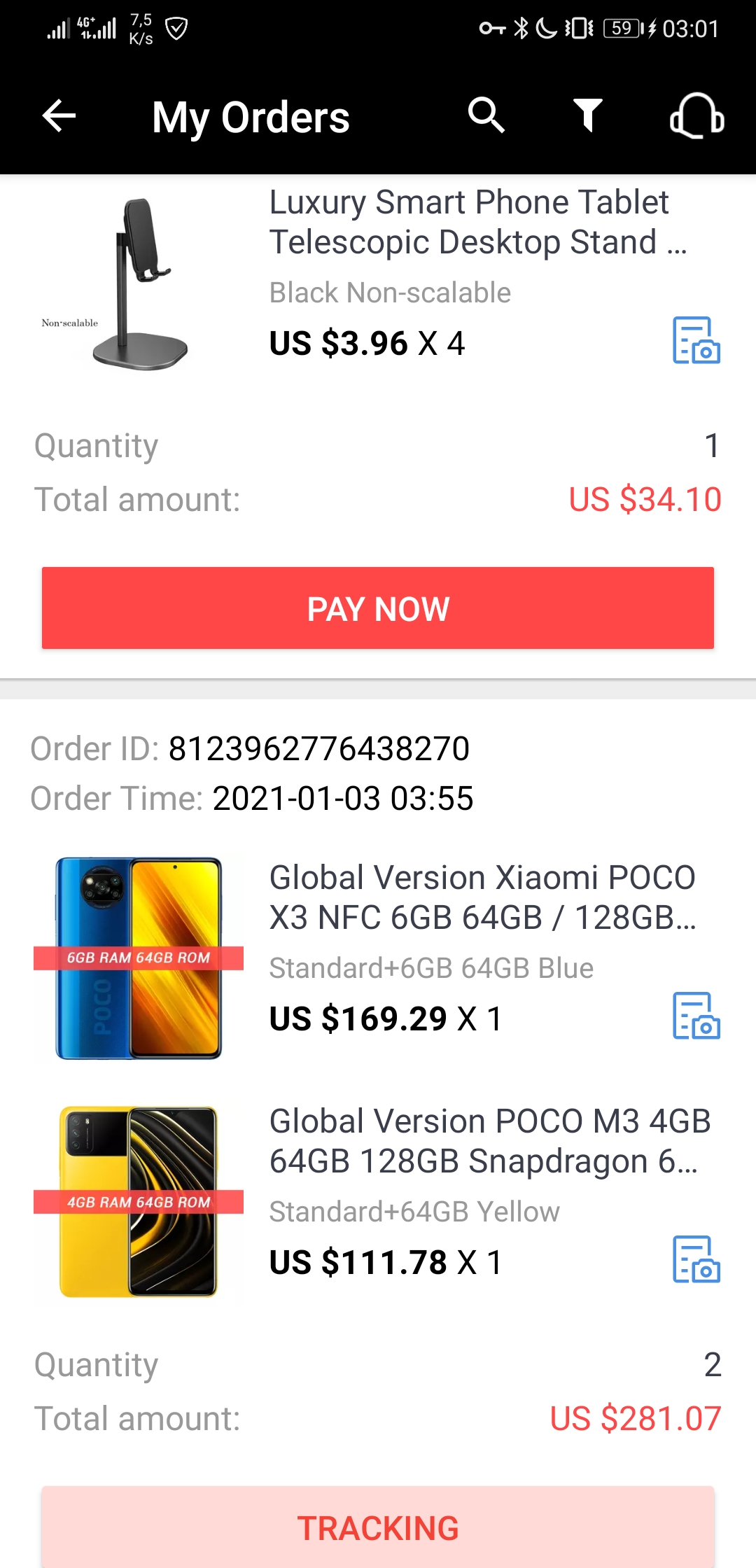Screen dimensions: 756x1568
Task: View snapshot icon for POCO M3
Action: click(x=696, y=1259)
